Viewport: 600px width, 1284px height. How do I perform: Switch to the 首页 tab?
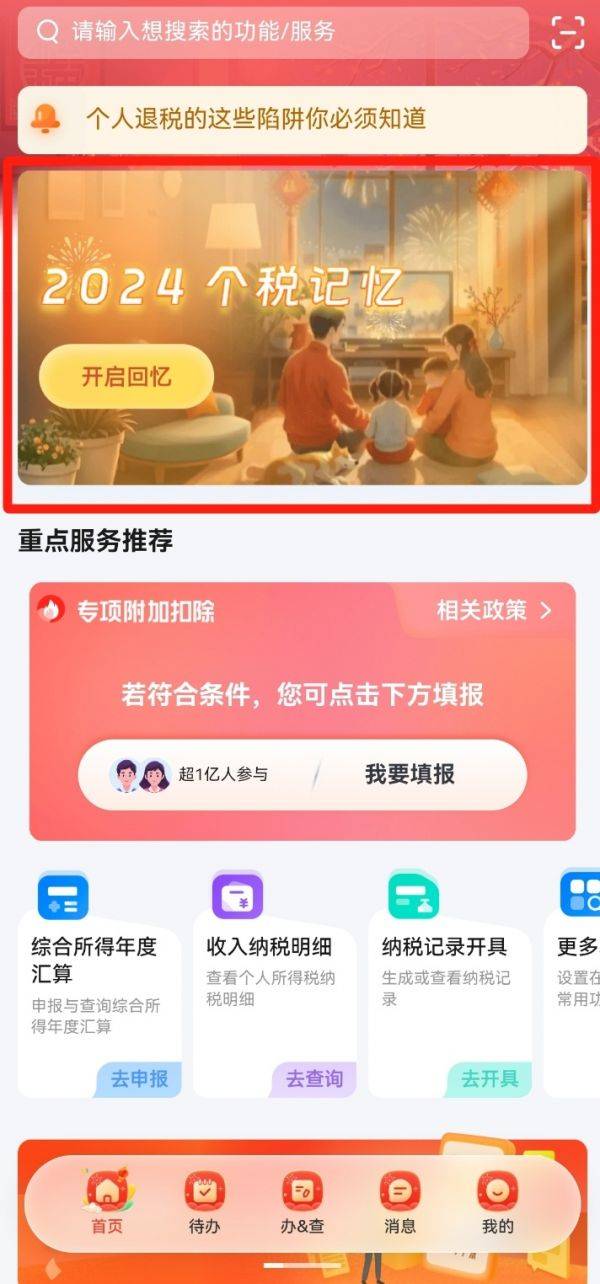(x=105, y=1203)
